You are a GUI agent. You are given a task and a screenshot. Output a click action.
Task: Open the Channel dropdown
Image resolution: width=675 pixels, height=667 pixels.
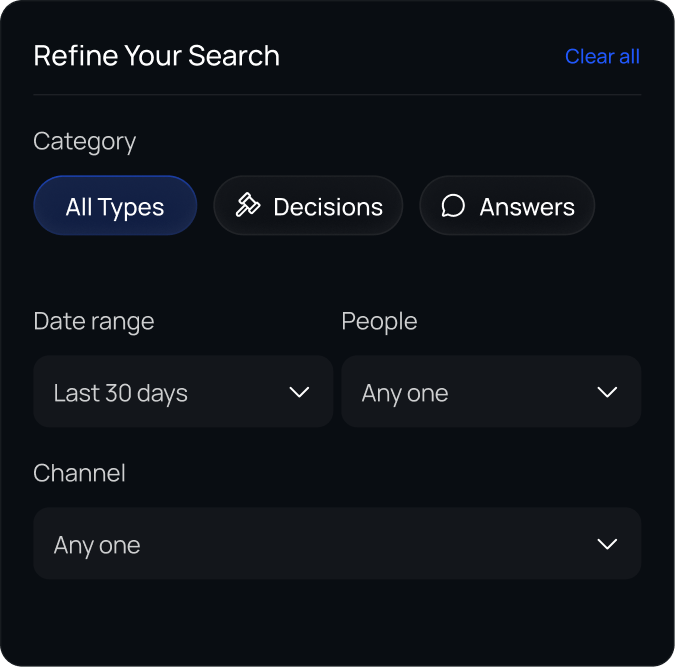click(x=337, y=544)
